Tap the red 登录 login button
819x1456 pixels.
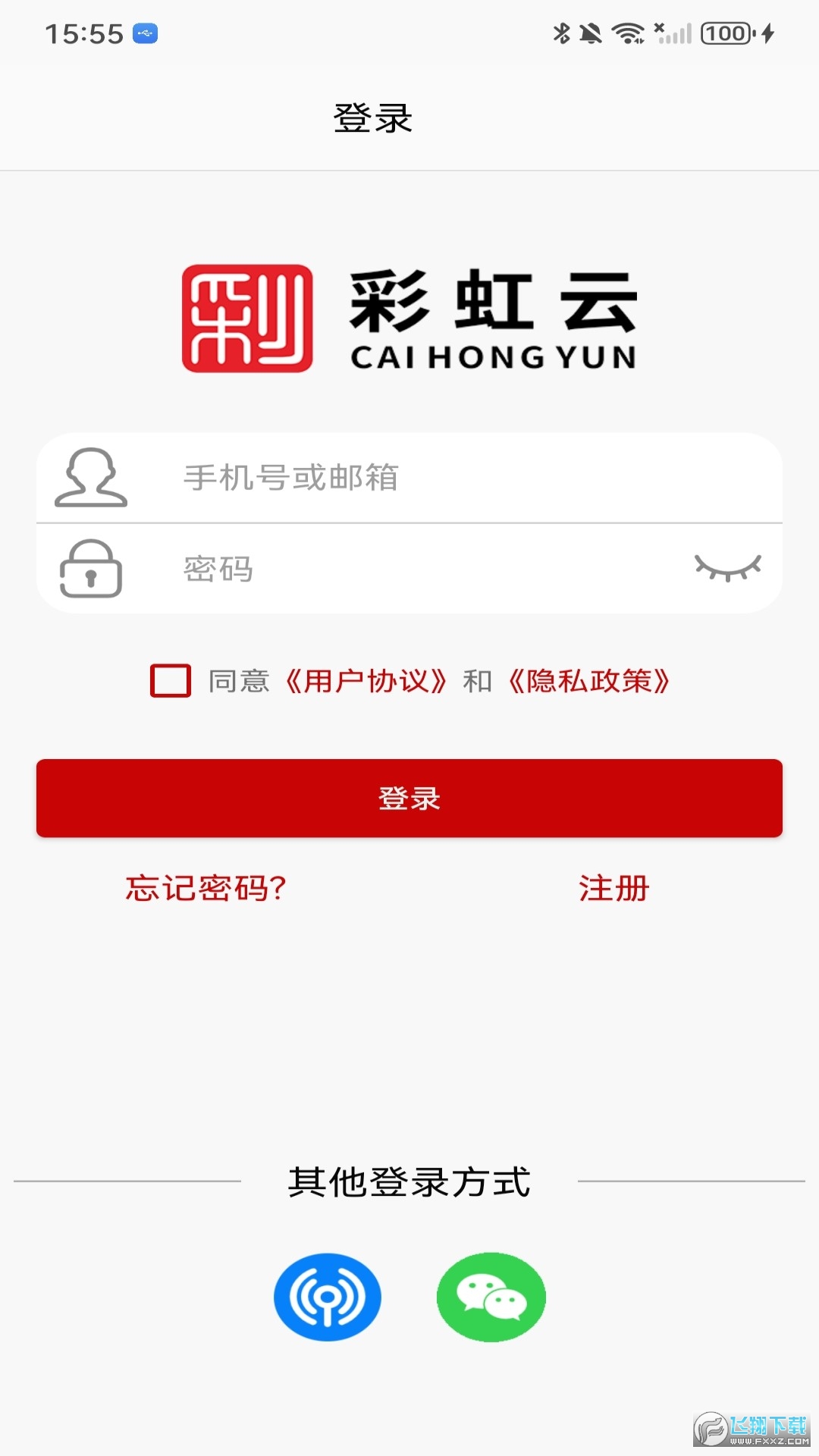(409, 797)
